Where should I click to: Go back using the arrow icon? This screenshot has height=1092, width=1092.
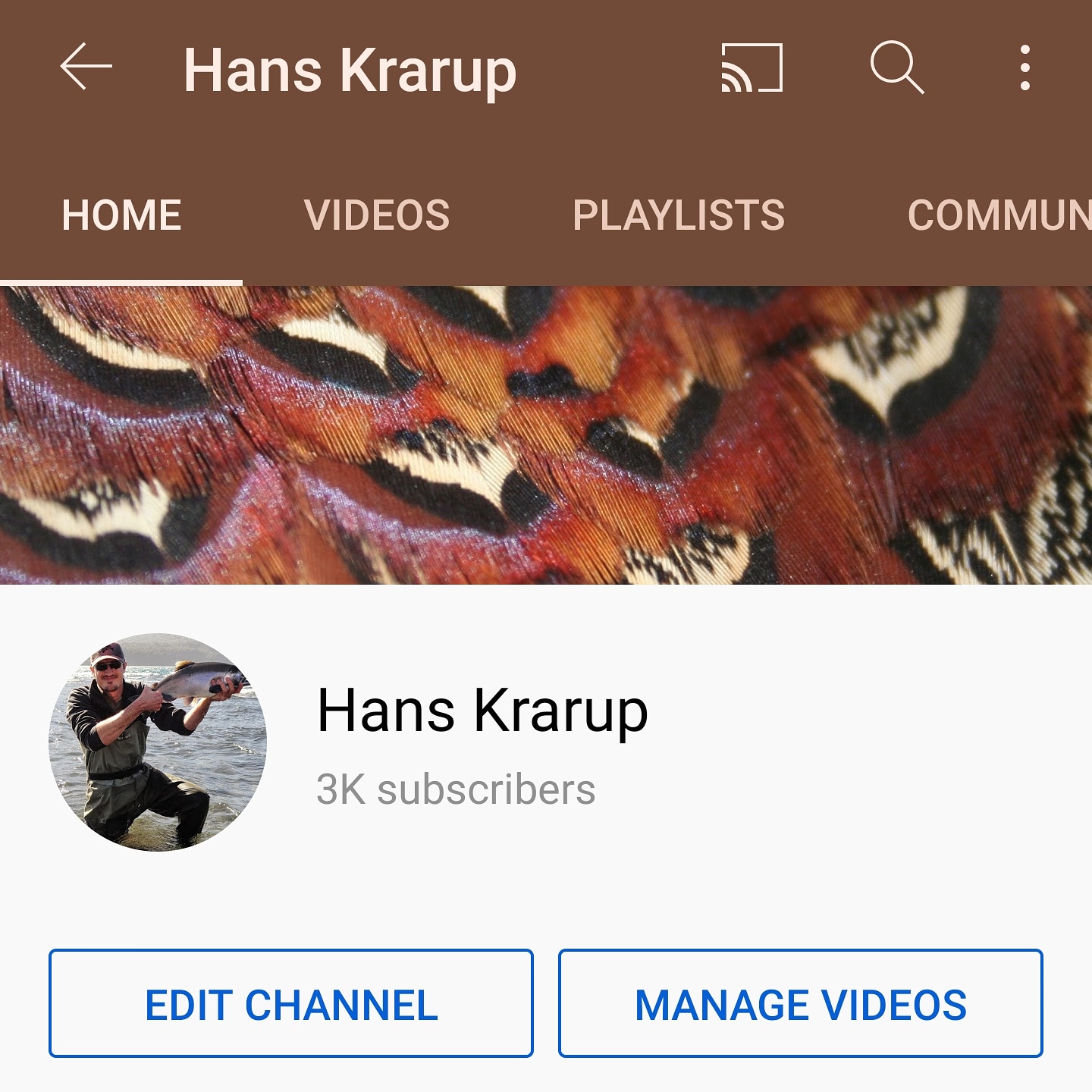[86, 67]
